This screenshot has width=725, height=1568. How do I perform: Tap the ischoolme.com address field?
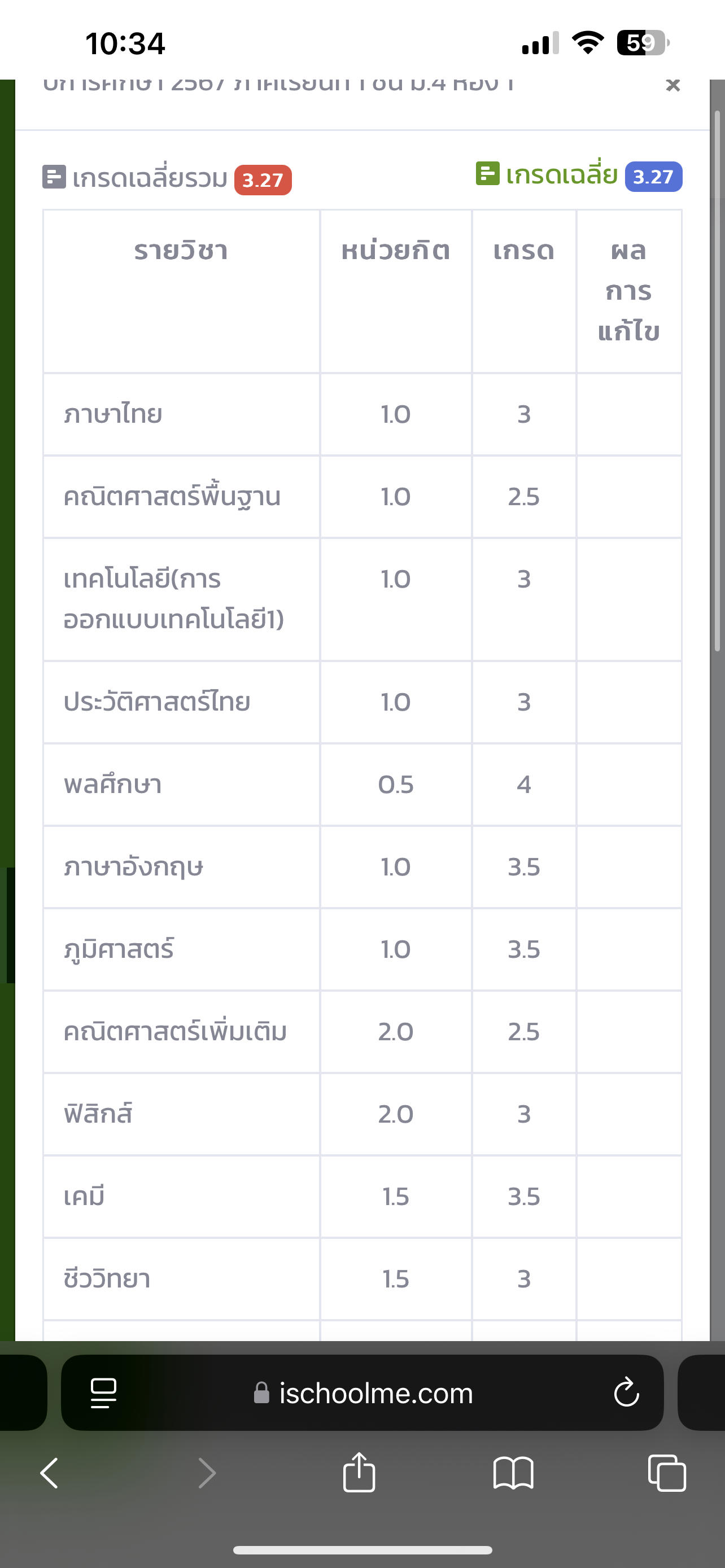tap(363, 1392)
